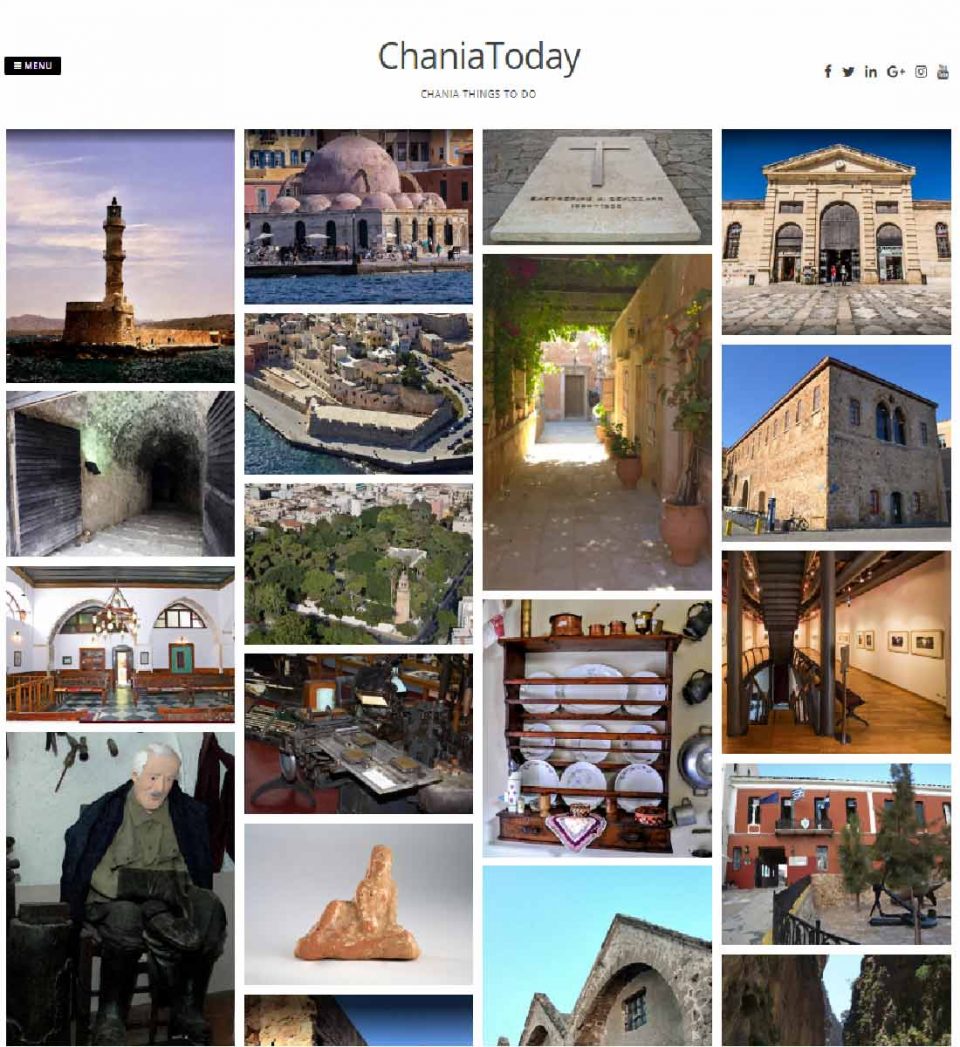Tap the Google Plus icon
960x1047 pixels.
(895, 71)
